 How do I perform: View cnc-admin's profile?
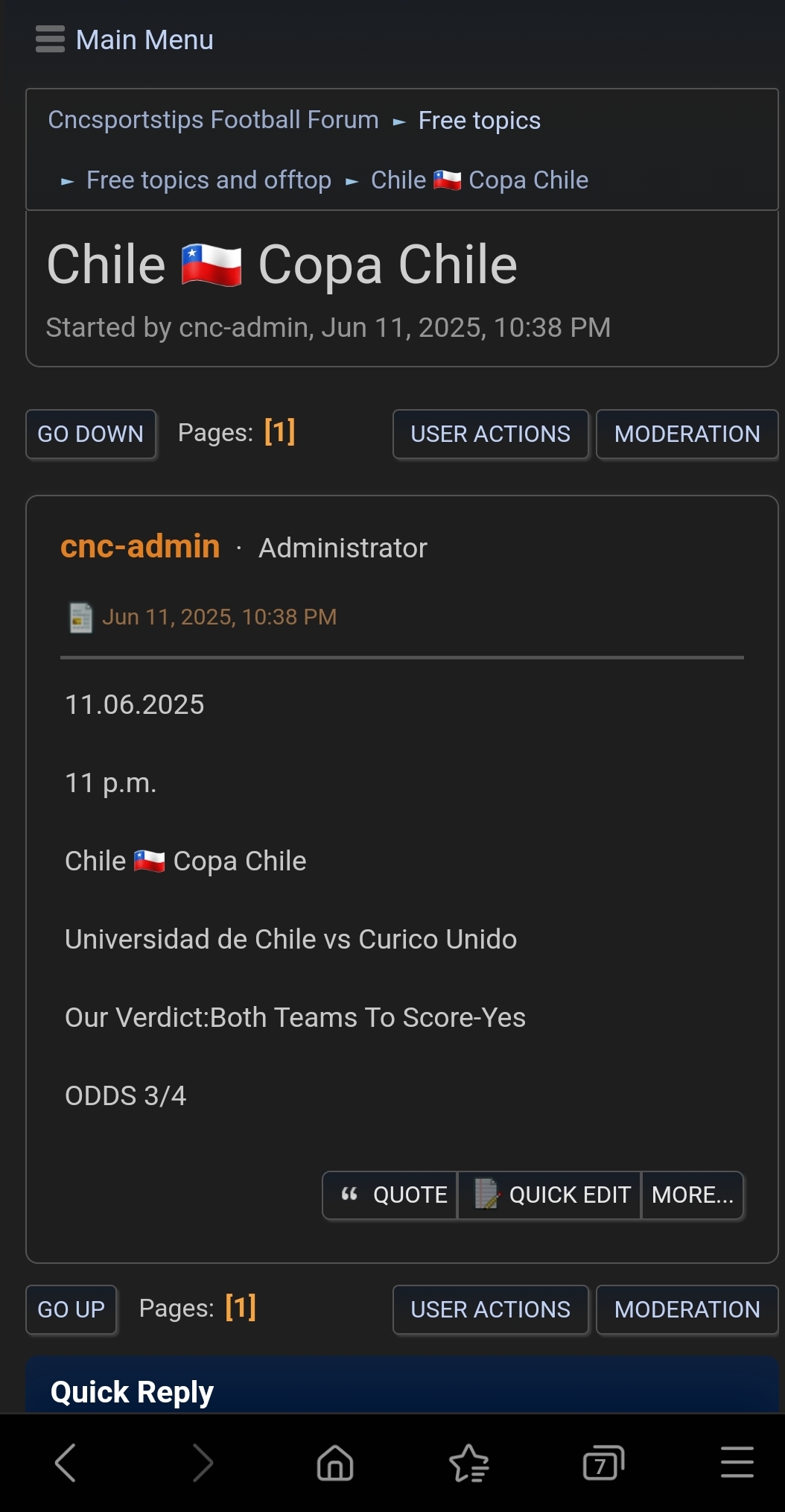[x=140, y=546]
